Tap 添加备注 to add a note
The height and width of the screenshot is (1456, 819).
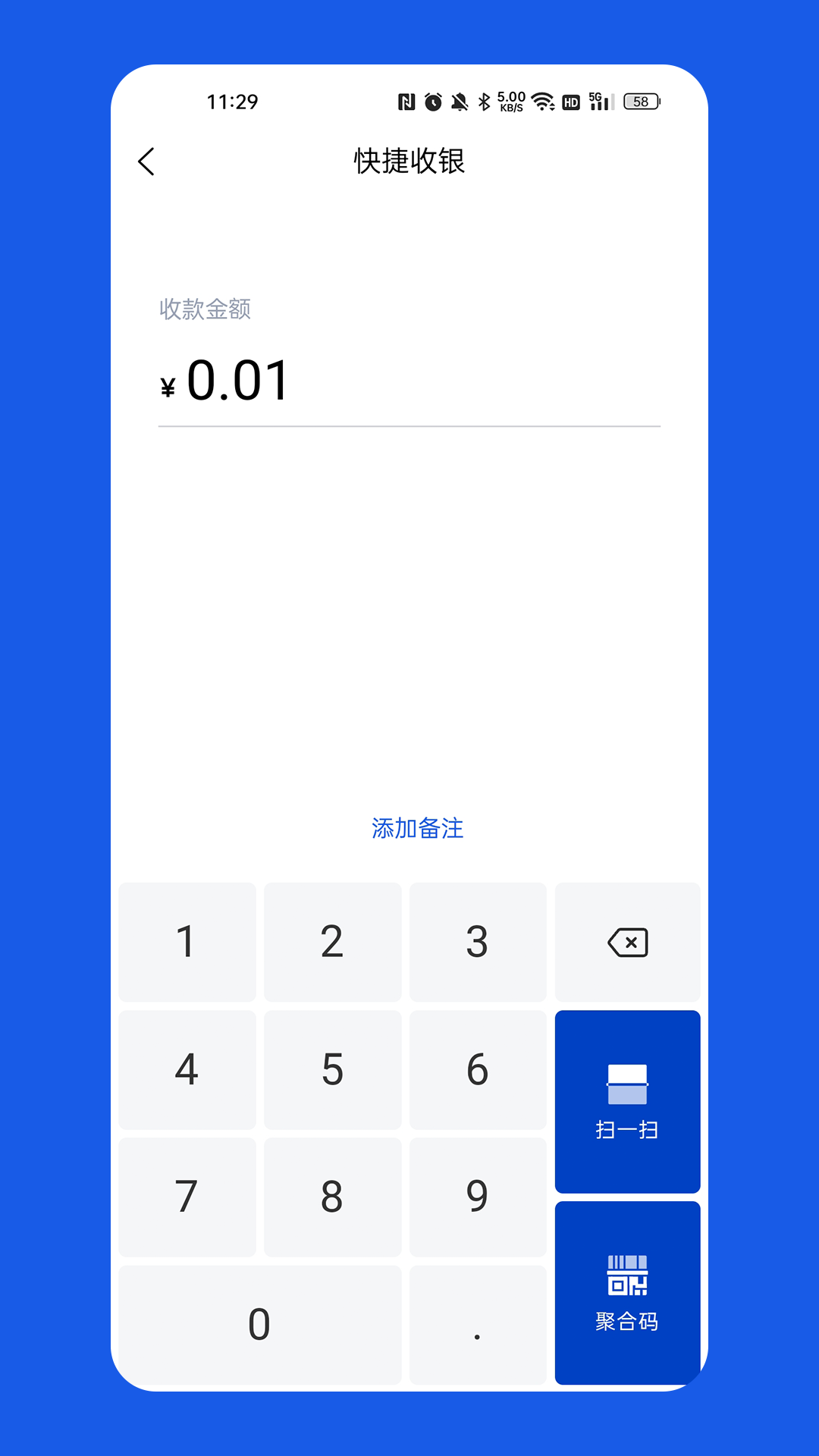[416, 829]
